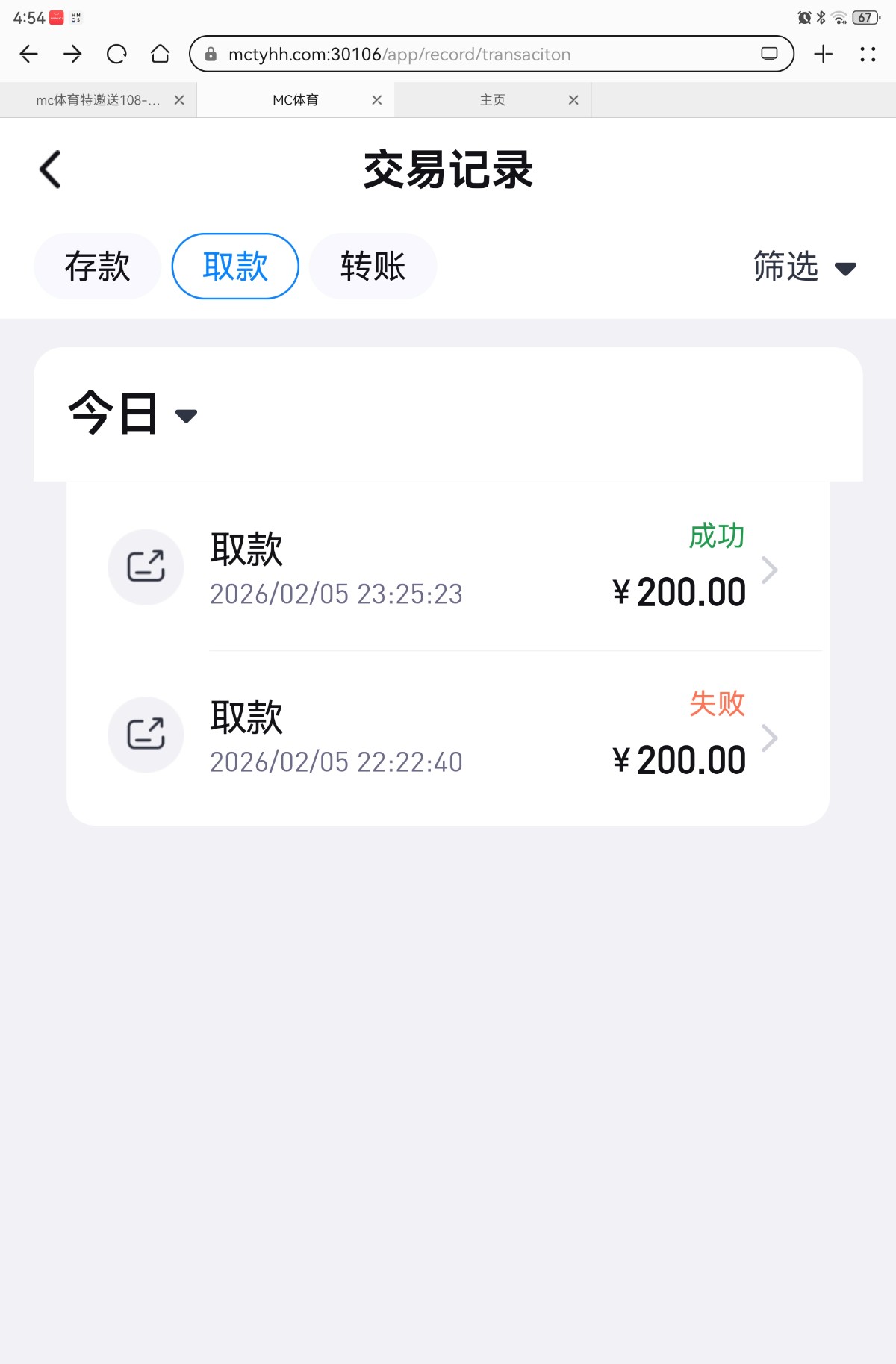Select export icon beside failed withdrawal record
The height and width of the screenshot is (1364, 896).
pos(146,735)
